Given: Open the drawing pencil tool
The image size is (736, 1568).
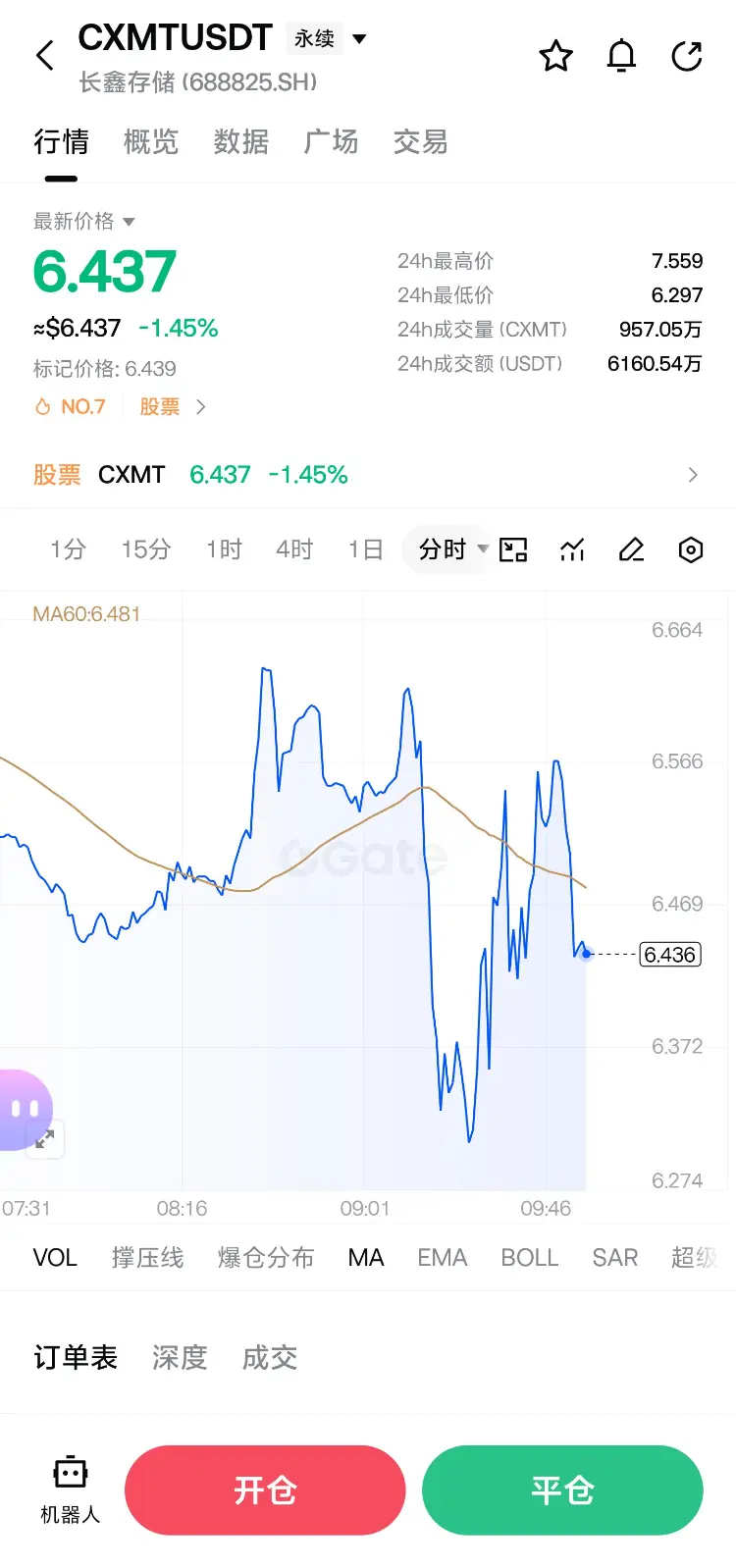Looking at the screenshot, I should (x=631, y=549).
